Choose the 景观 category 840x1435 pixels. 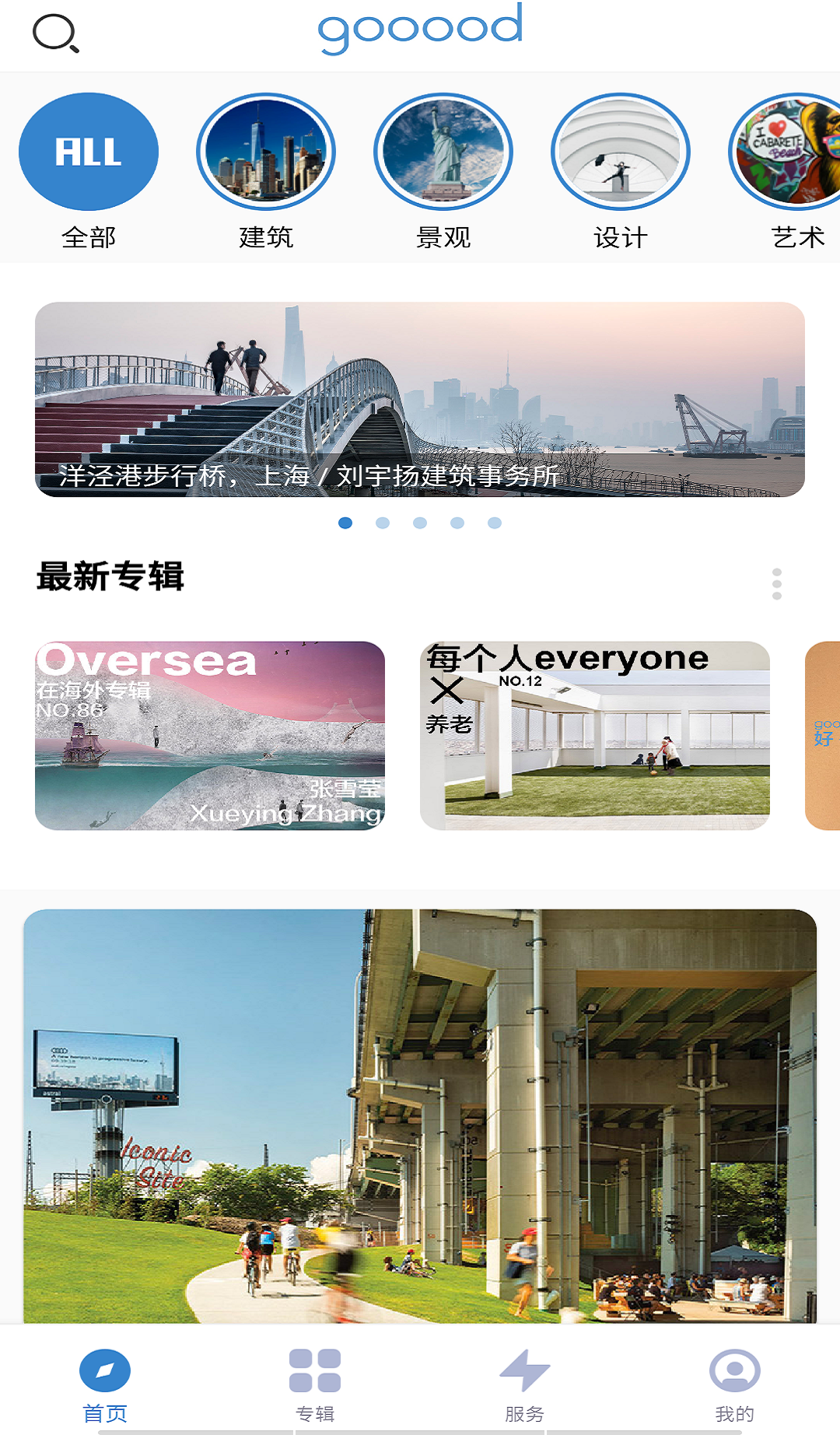tap(443, 152)
